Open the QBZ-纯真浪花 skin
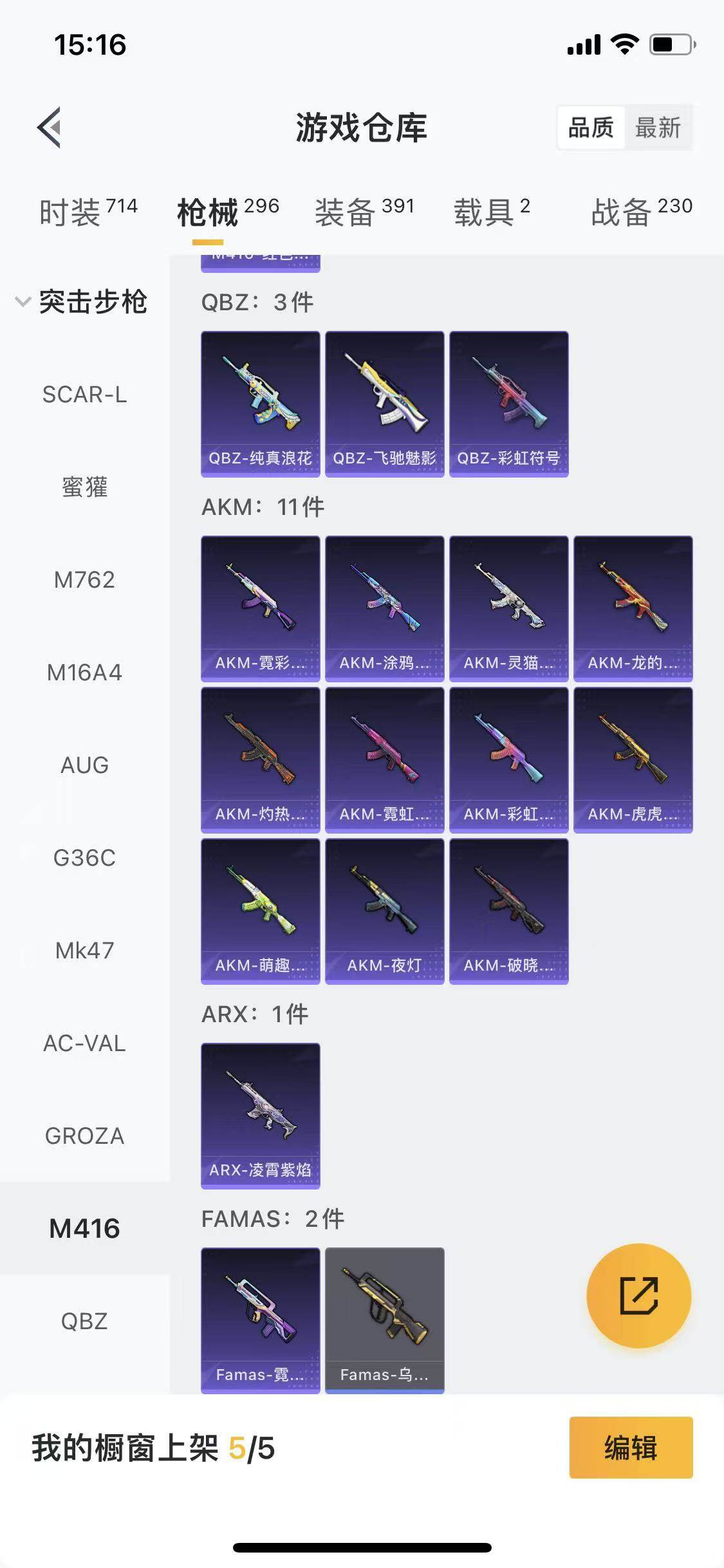This screenshot has height=1568, width=724. [x=260, y=404]
